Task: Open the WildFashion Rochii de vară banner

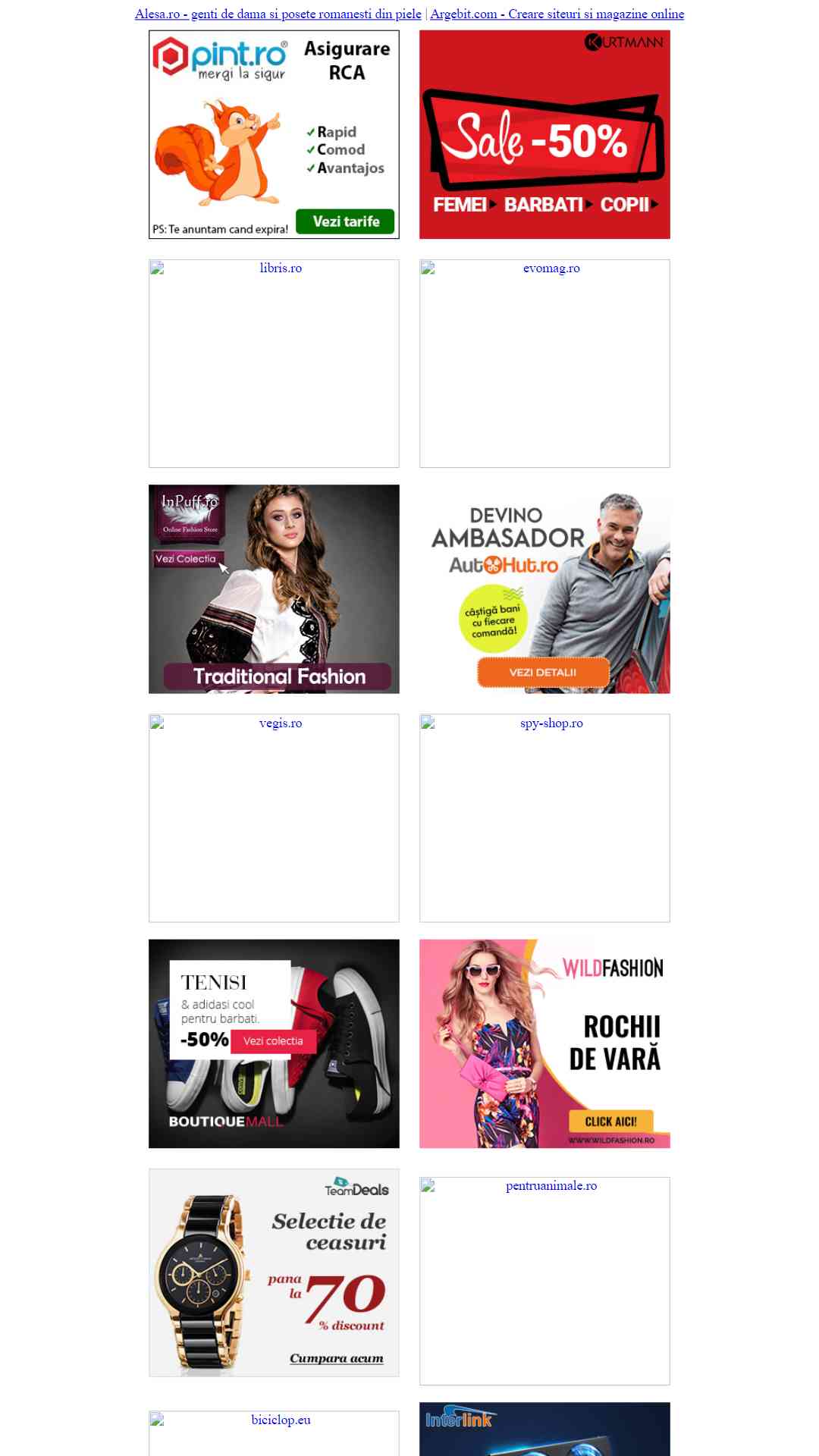Action: click(x=544, y=1043)
